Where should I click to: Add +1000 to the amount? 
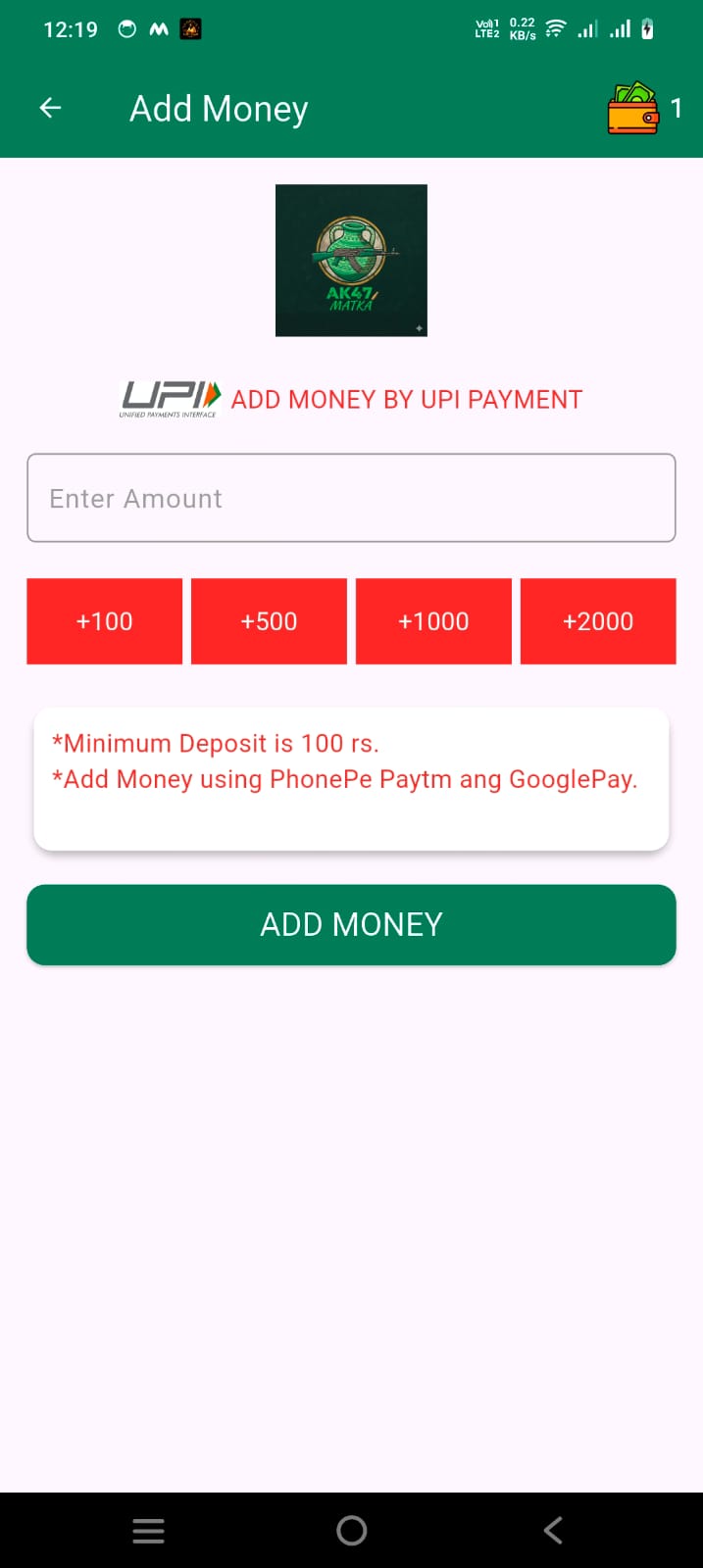[x=433, y=621]
